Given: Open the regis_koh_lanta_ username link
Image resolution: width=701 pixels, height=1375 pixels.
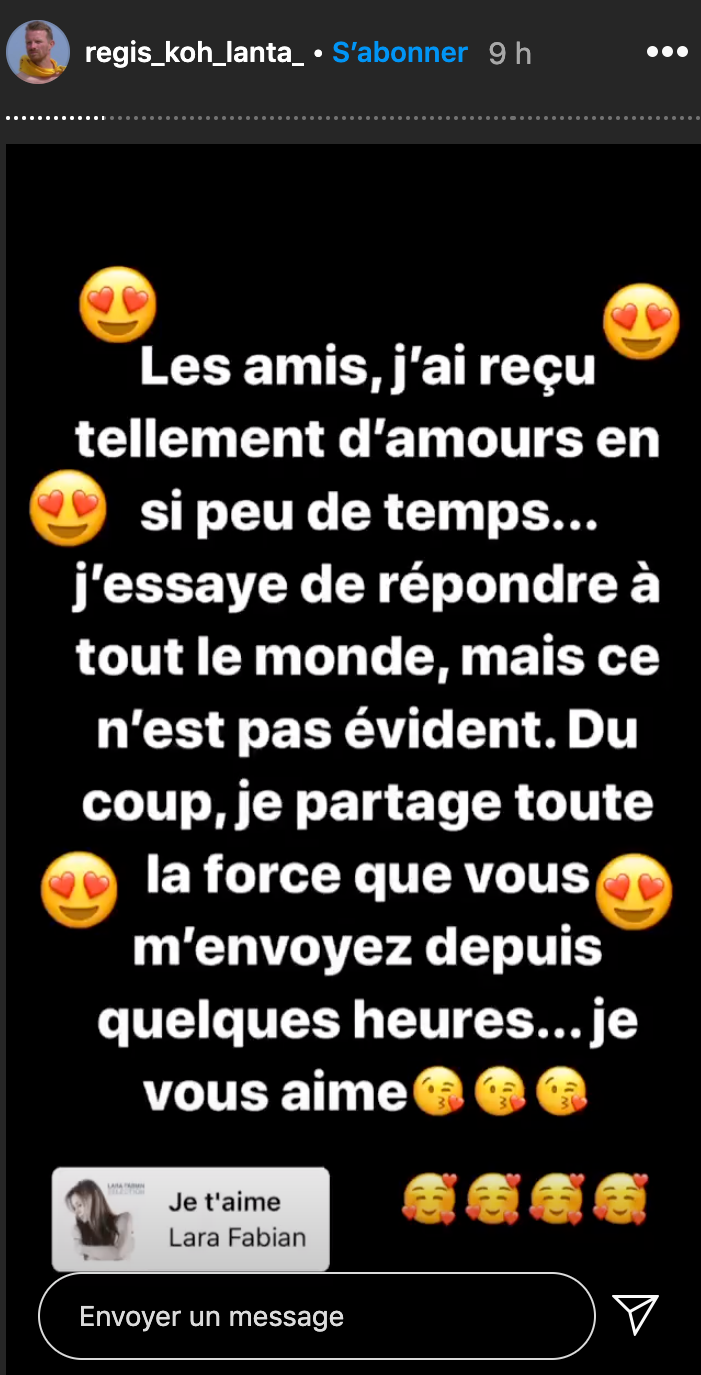Looking at the screenshot, I should pyautogui.click(x=194, y=53).
